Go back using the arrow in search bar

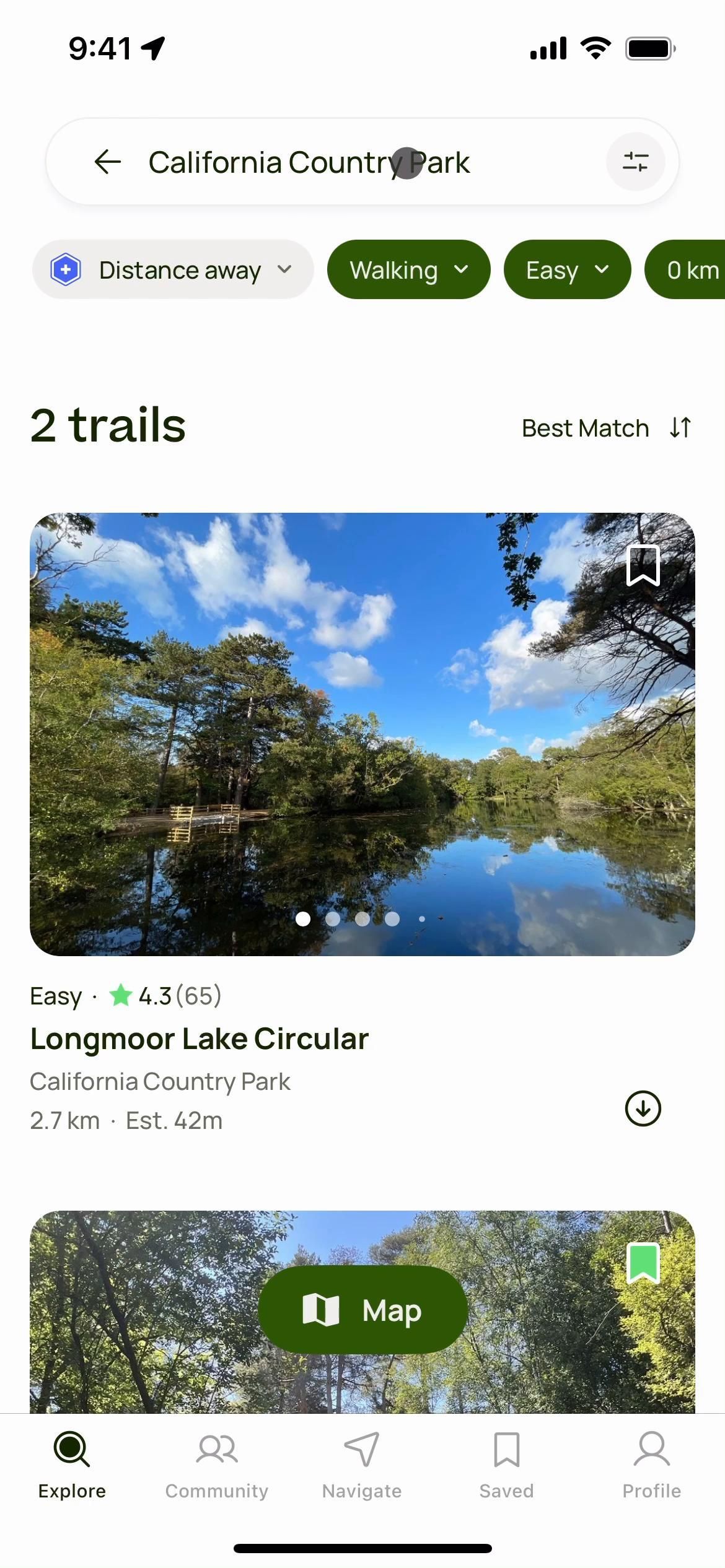[108, 162]
